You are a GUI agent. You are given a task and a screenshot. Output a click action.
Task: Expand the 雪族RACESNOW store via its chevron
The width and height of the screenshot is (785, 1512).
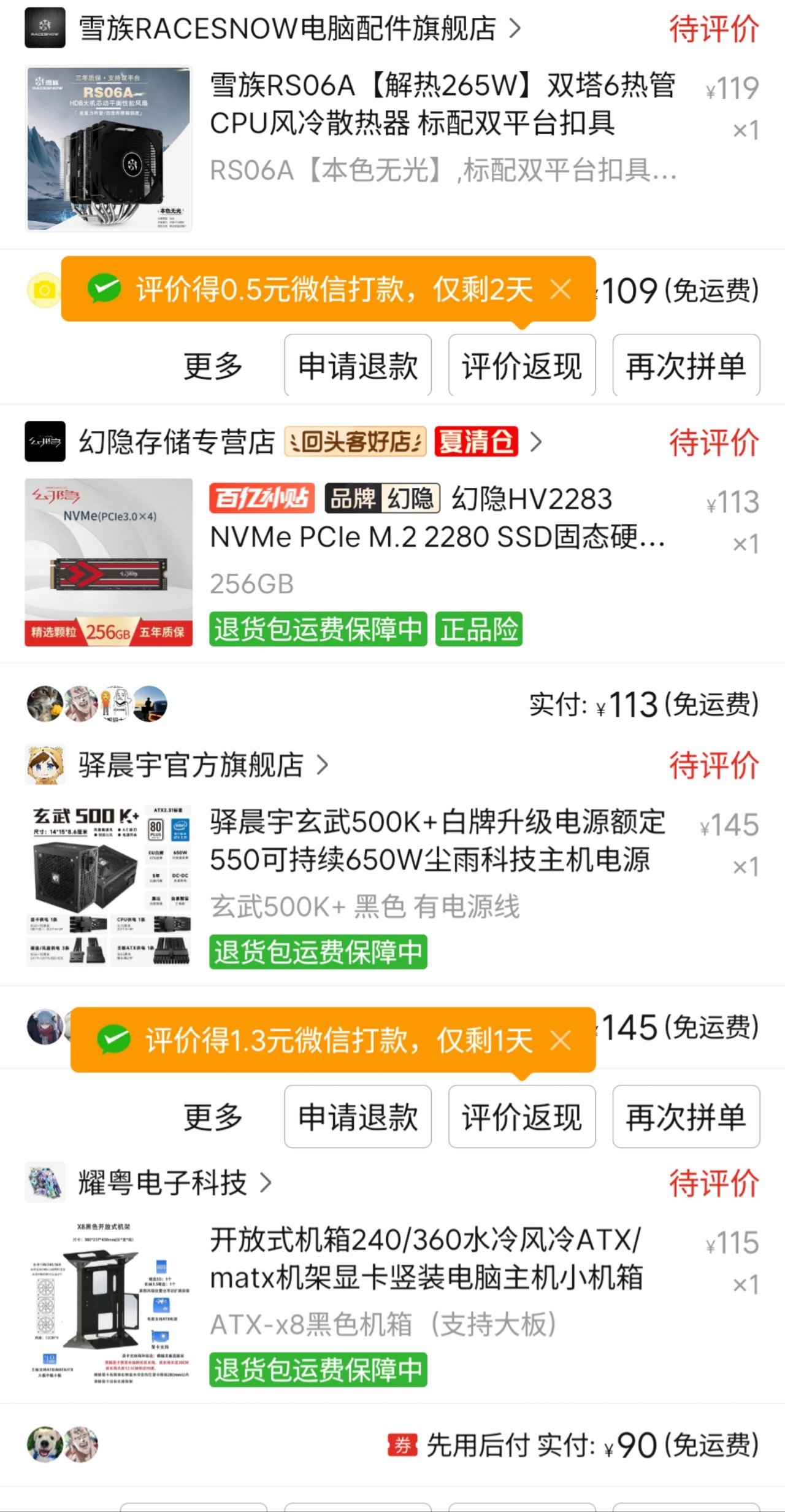point(516,28)
